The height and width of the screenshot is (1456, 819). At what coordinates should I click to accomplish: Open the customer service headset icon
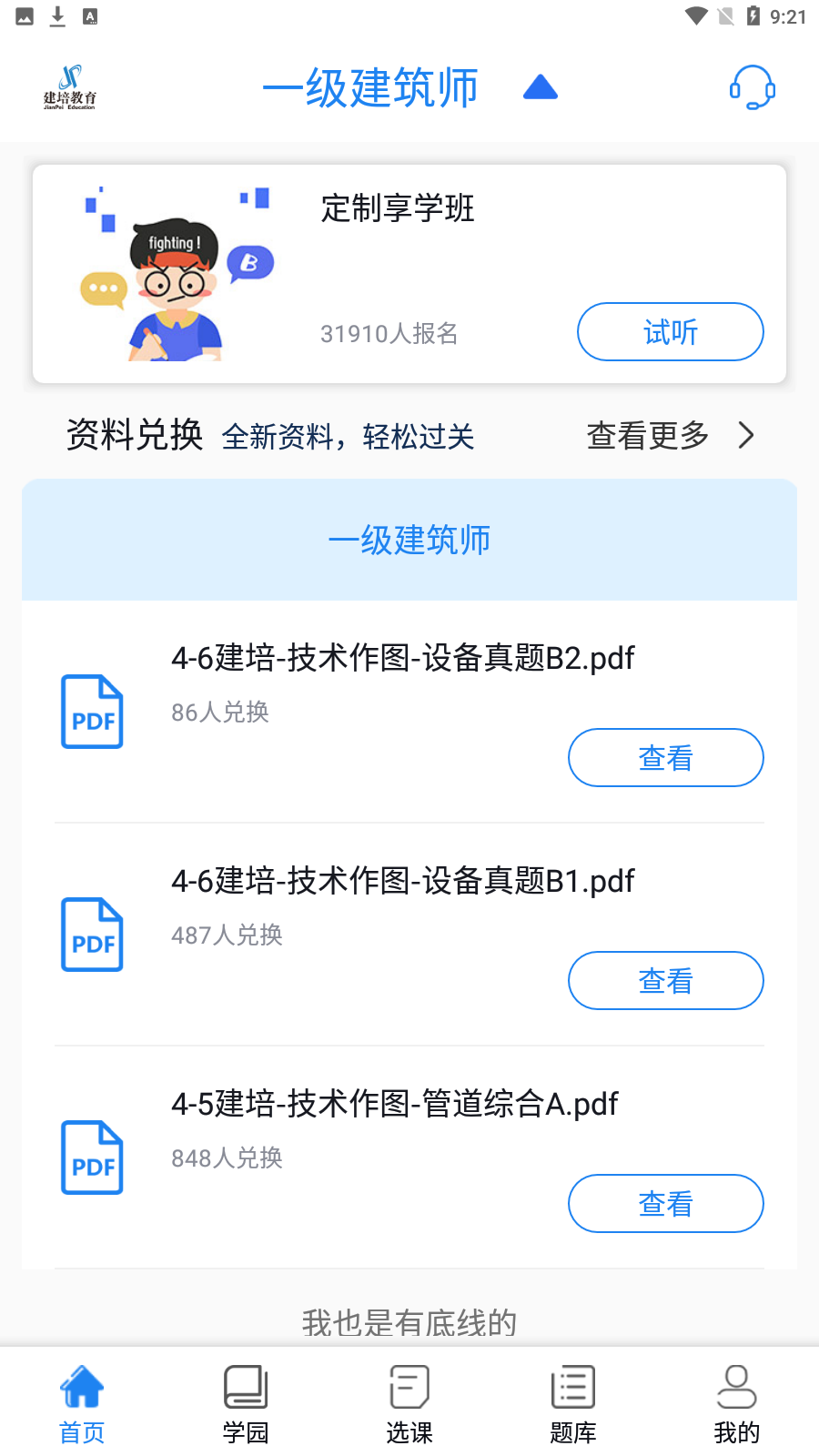pyautogui.click(x=752, y=88)
